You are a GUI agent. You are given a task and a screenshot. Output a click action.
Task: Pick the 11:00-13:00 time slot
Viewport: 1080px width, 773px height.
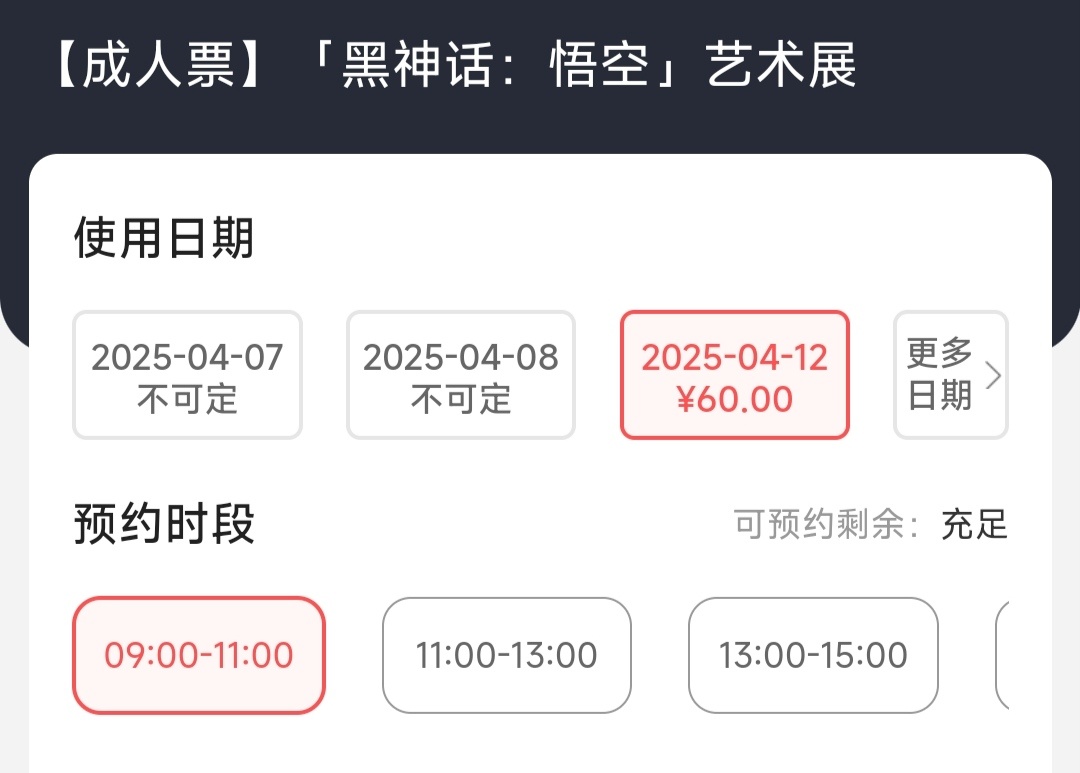click(507, 655)
